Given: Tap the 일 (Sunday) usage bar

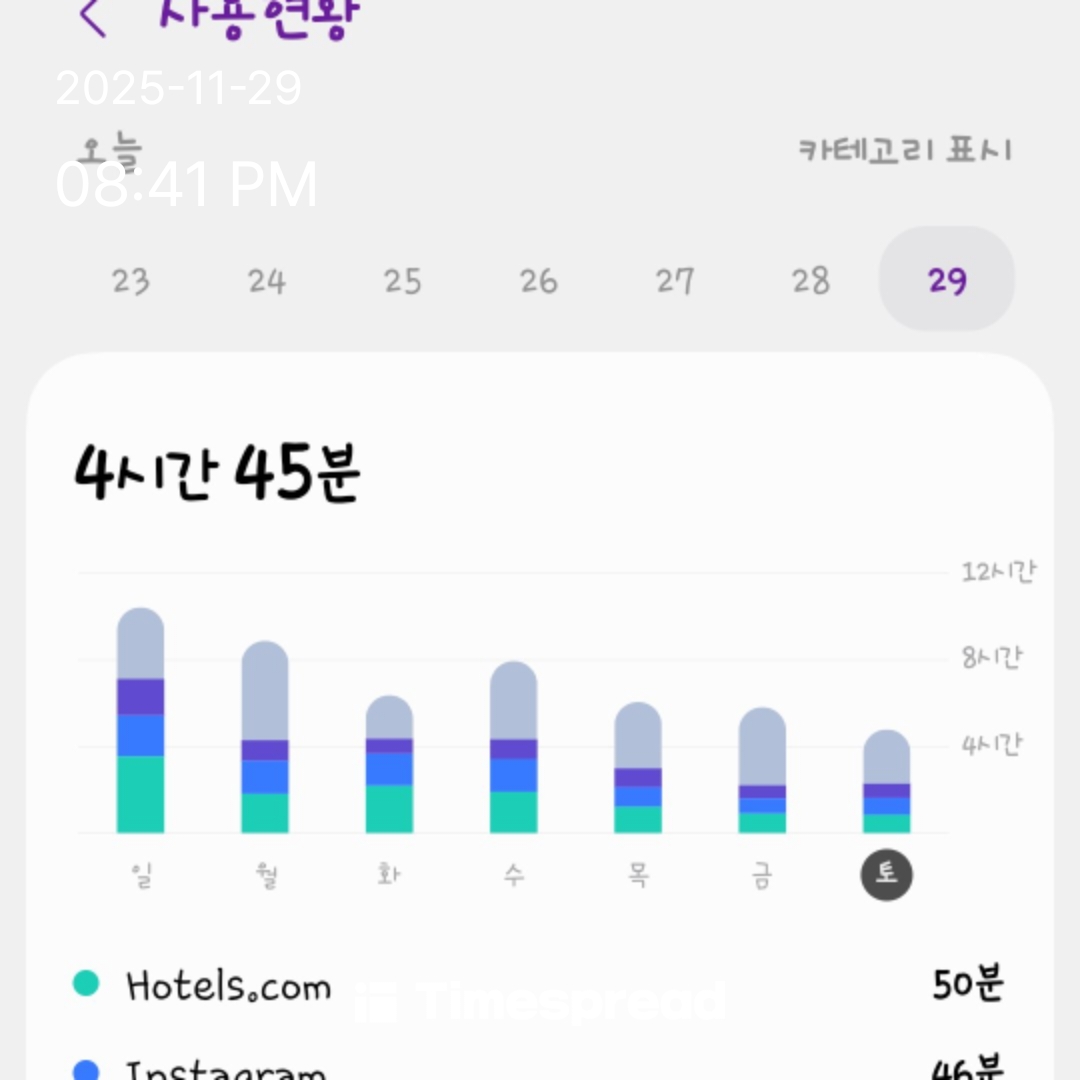Looking at the screenshot, I should tap(141, 722).
